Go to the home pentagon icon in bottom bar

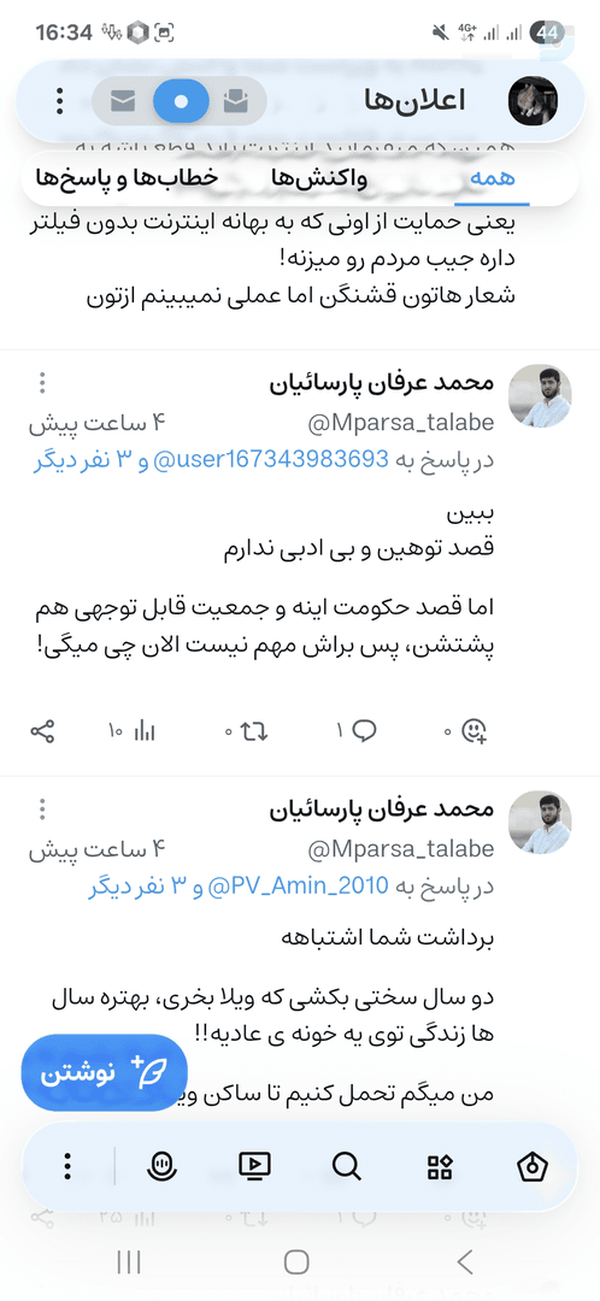tap(532, 1165)
